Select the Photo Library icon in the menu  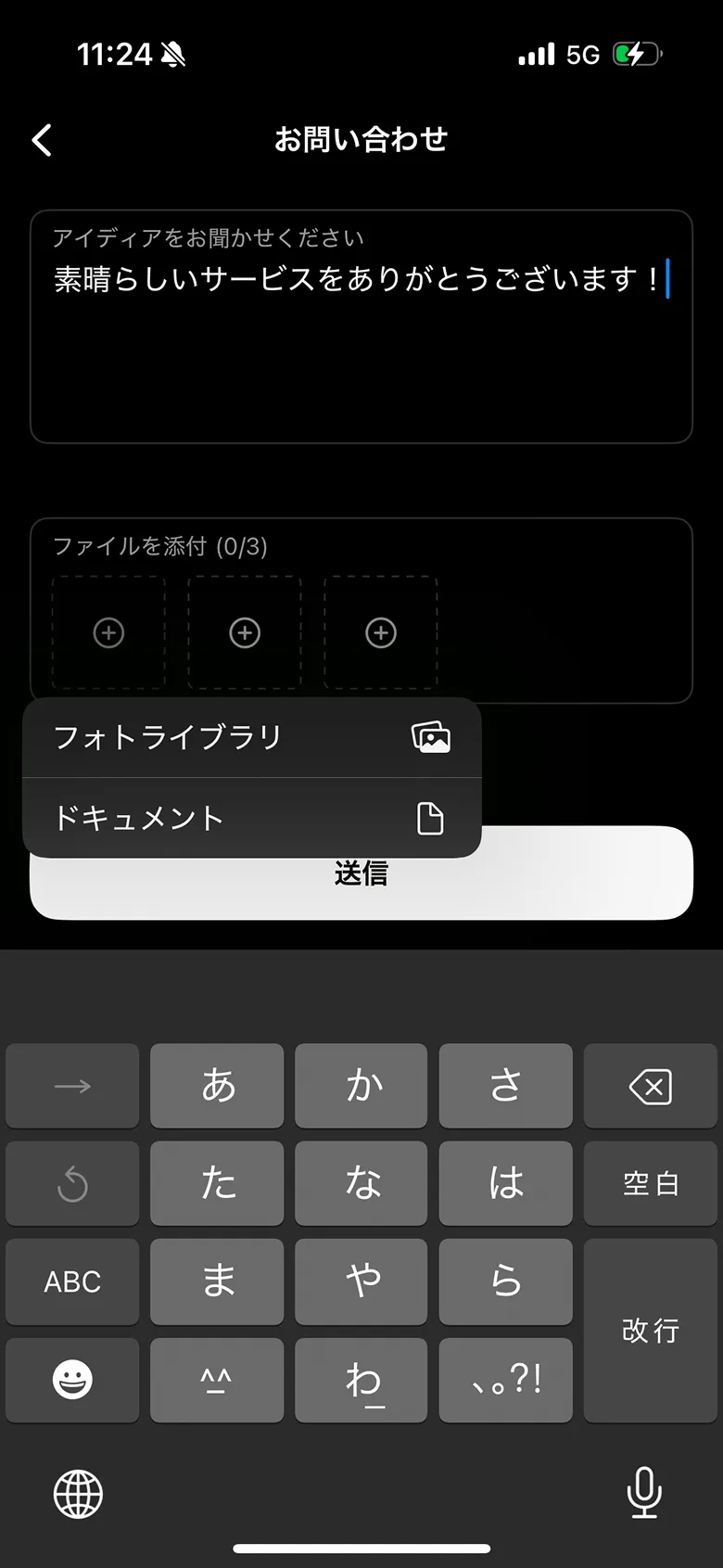coord(431,738)
